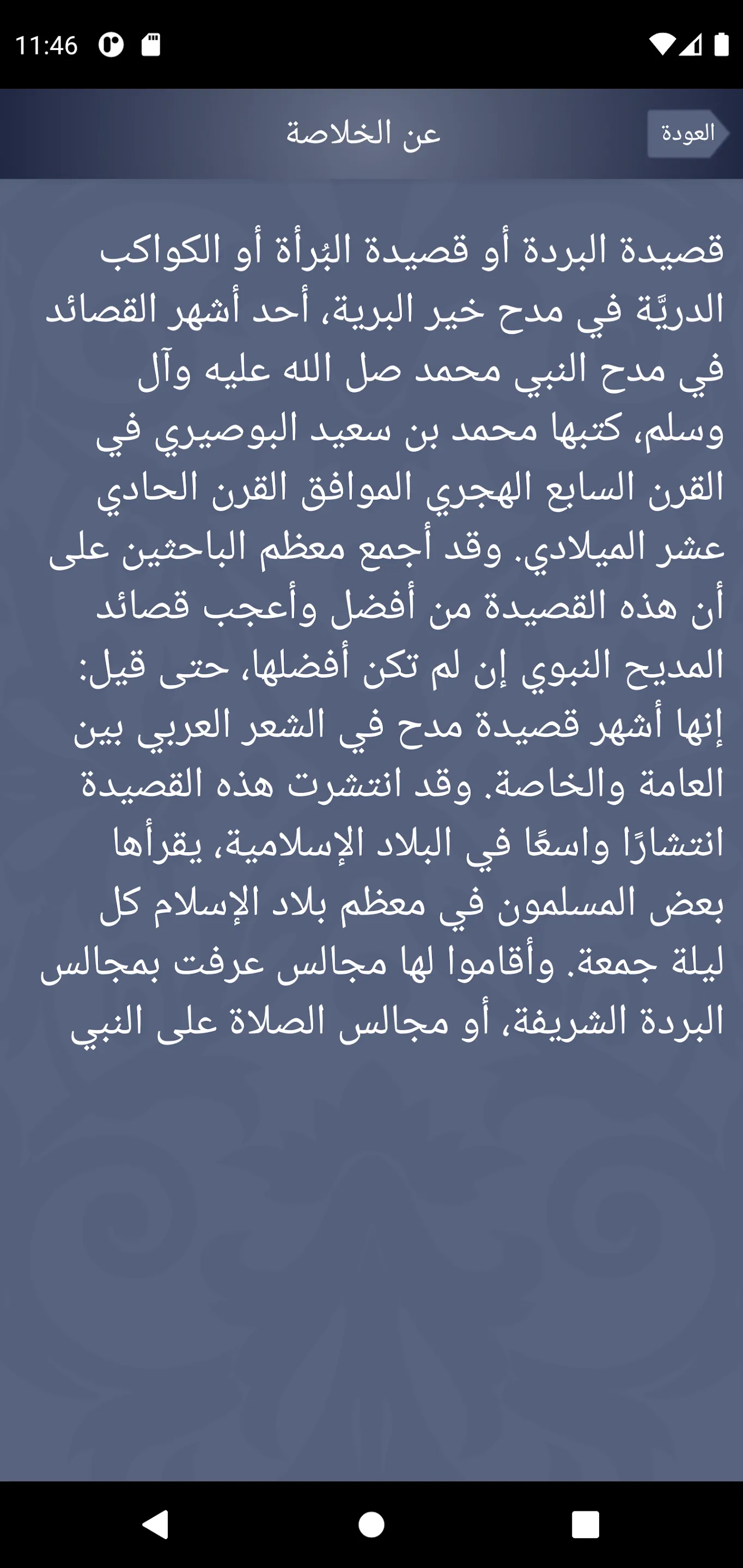Go to the home screen
This screenshot has width=743, height=1568.
click(371, 1525)
